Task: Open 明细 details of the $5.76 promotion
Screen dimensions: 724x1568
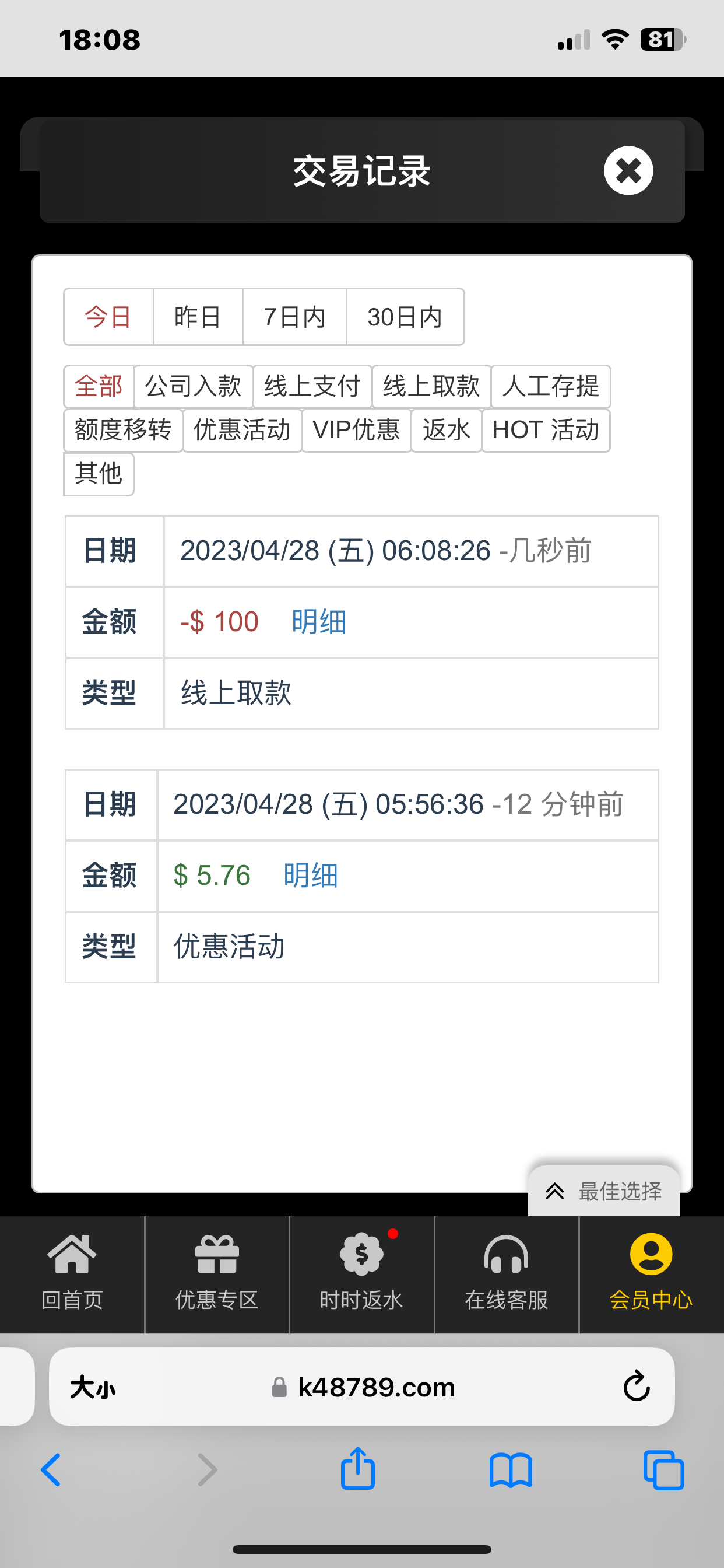Action: tap(309, 874)
